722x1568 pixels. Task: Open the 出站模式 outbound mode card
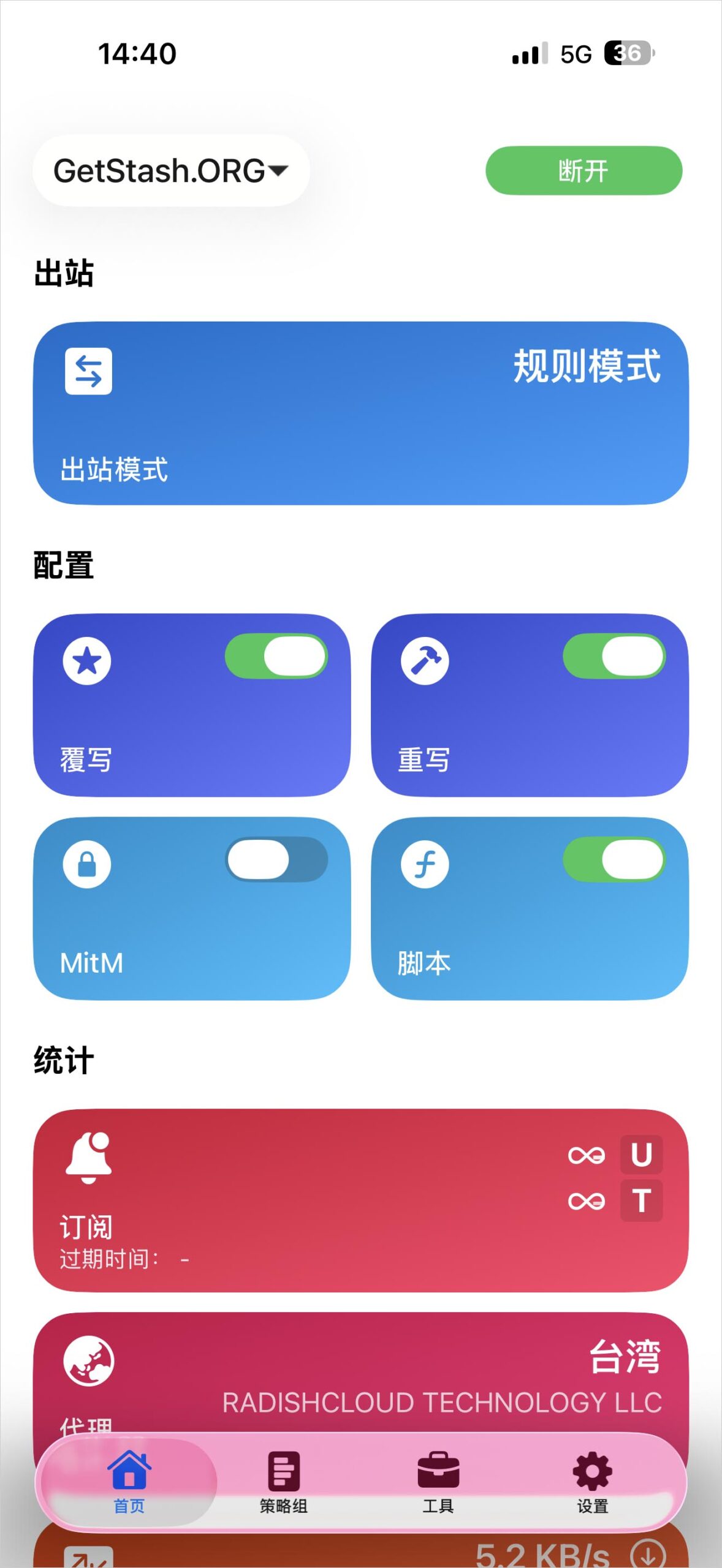360,413
